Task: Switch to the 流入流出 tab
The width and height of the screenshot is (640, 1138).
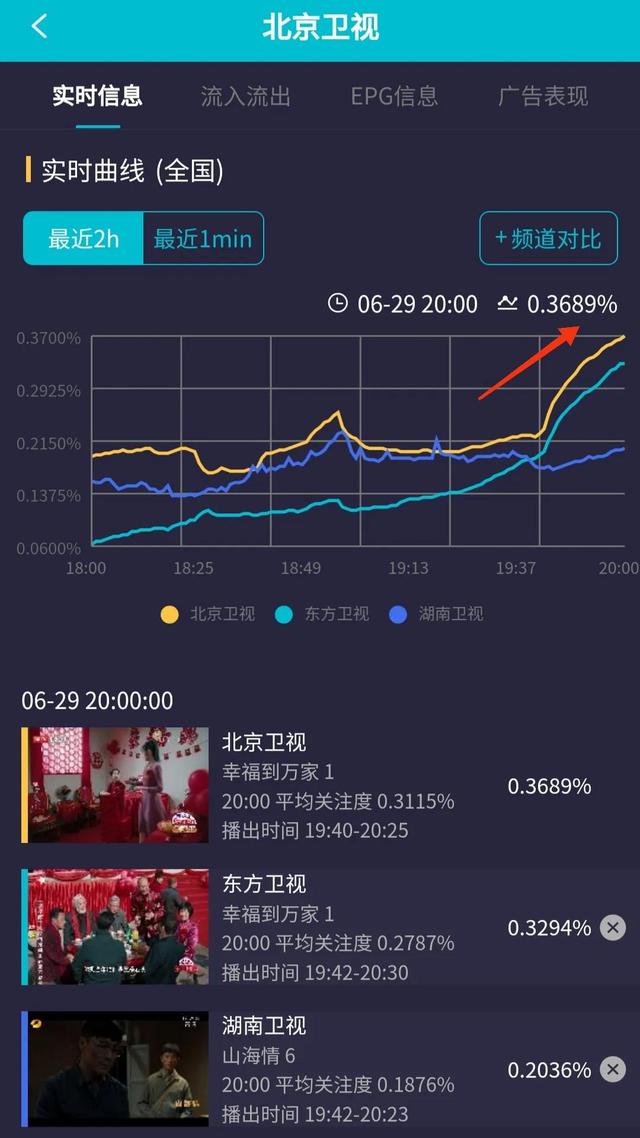Action: (245, 97)
